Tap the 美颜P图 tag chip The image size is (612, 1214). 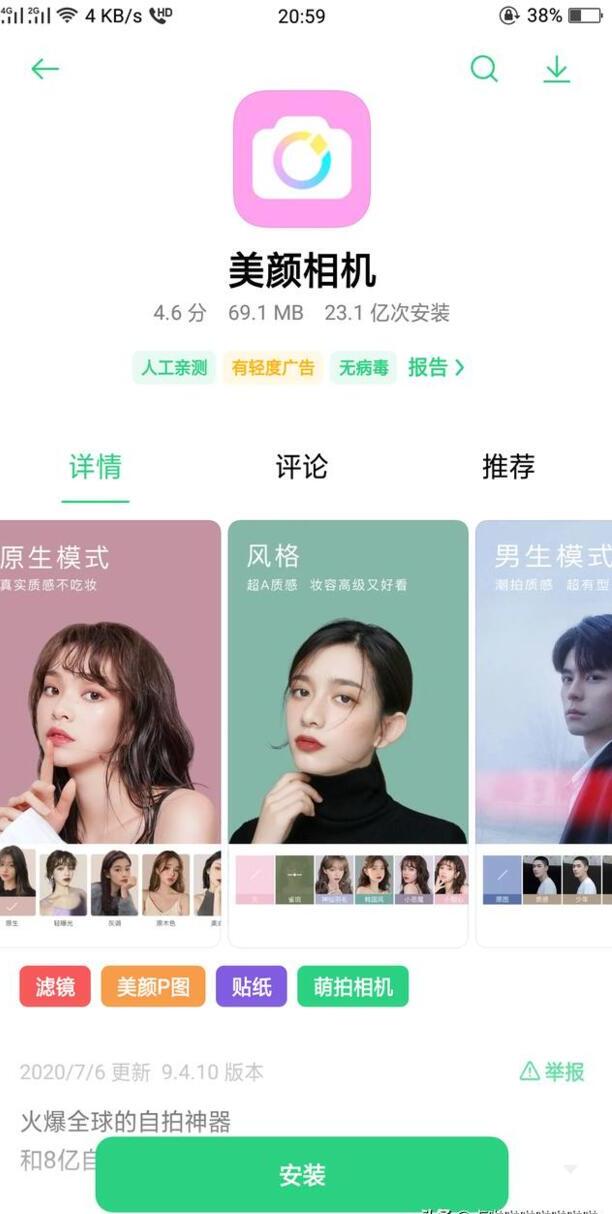click(x=153, y=987)
